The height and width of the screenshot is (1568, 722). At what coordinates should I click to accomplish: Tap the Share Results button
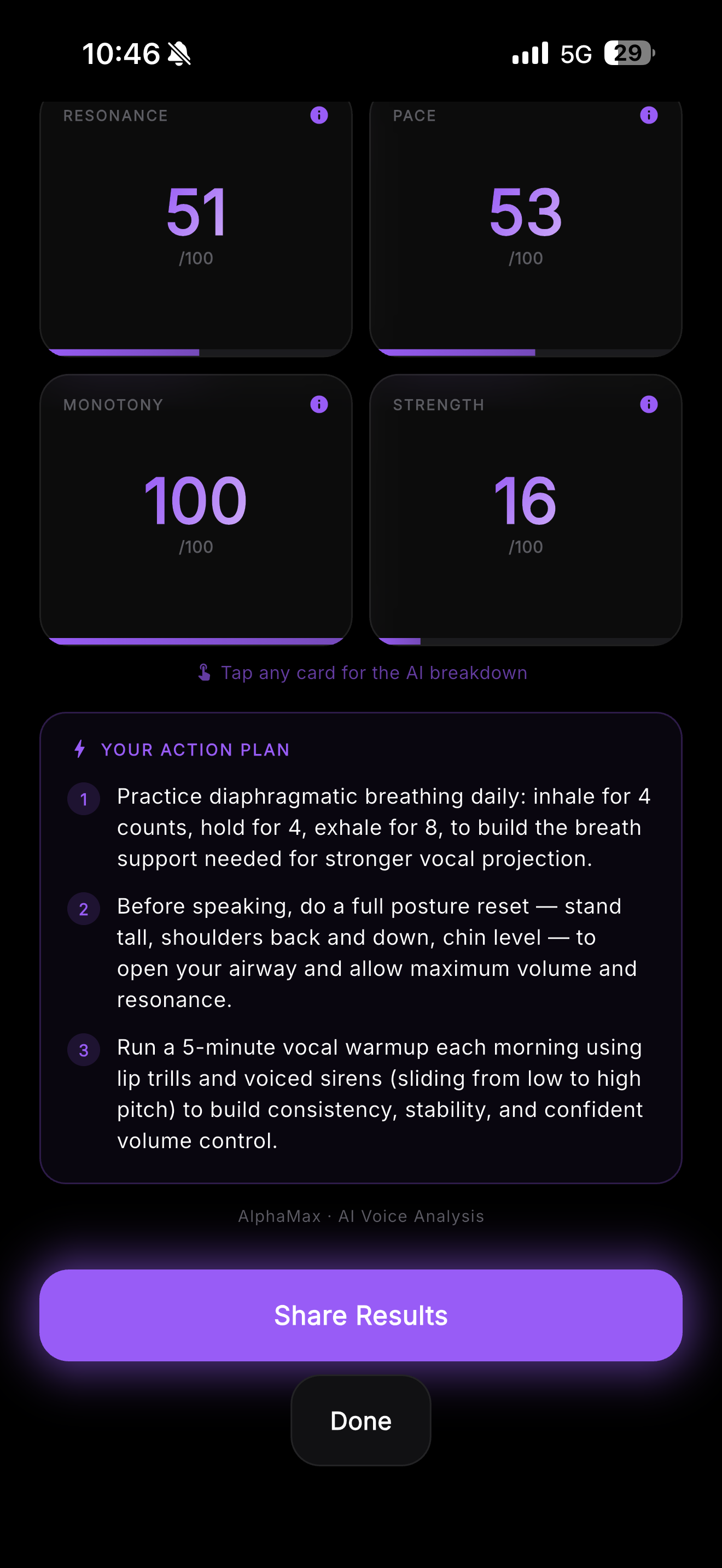pyautogui.click(x=361, y=1315)
